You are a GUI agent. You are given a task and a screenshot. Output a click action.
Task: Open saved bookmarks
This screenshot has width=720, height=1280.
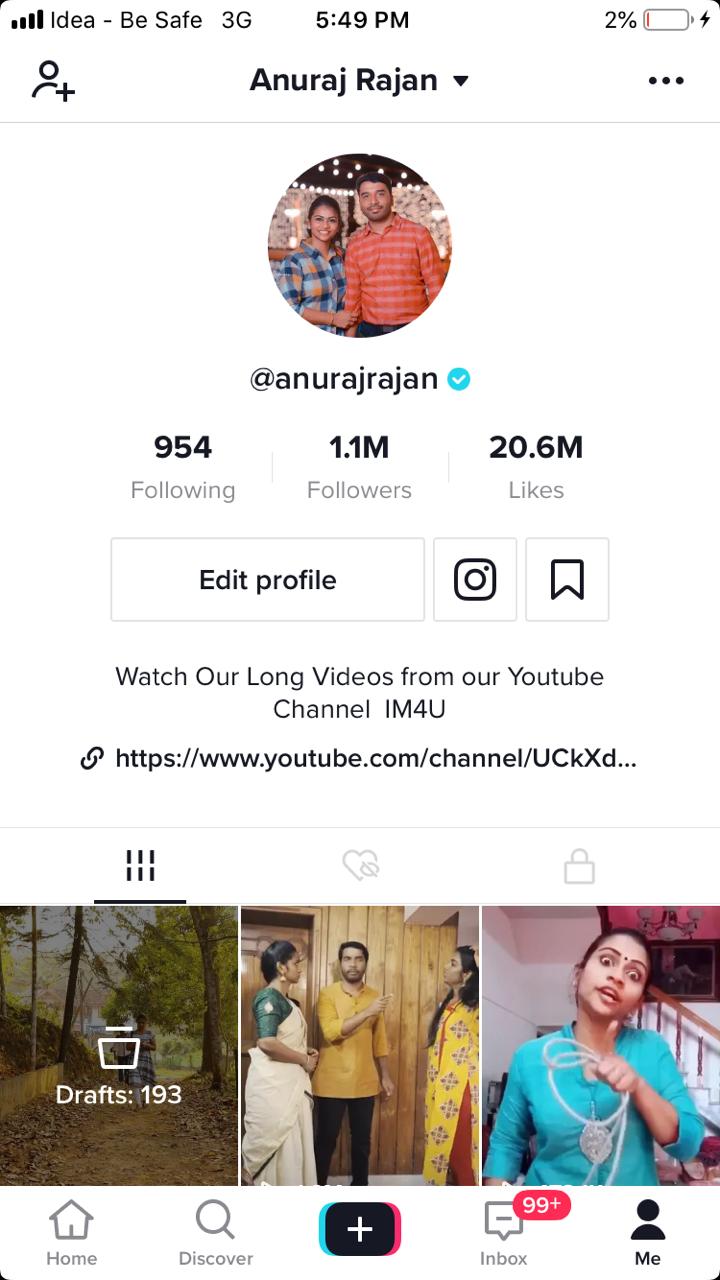point(567,580)
